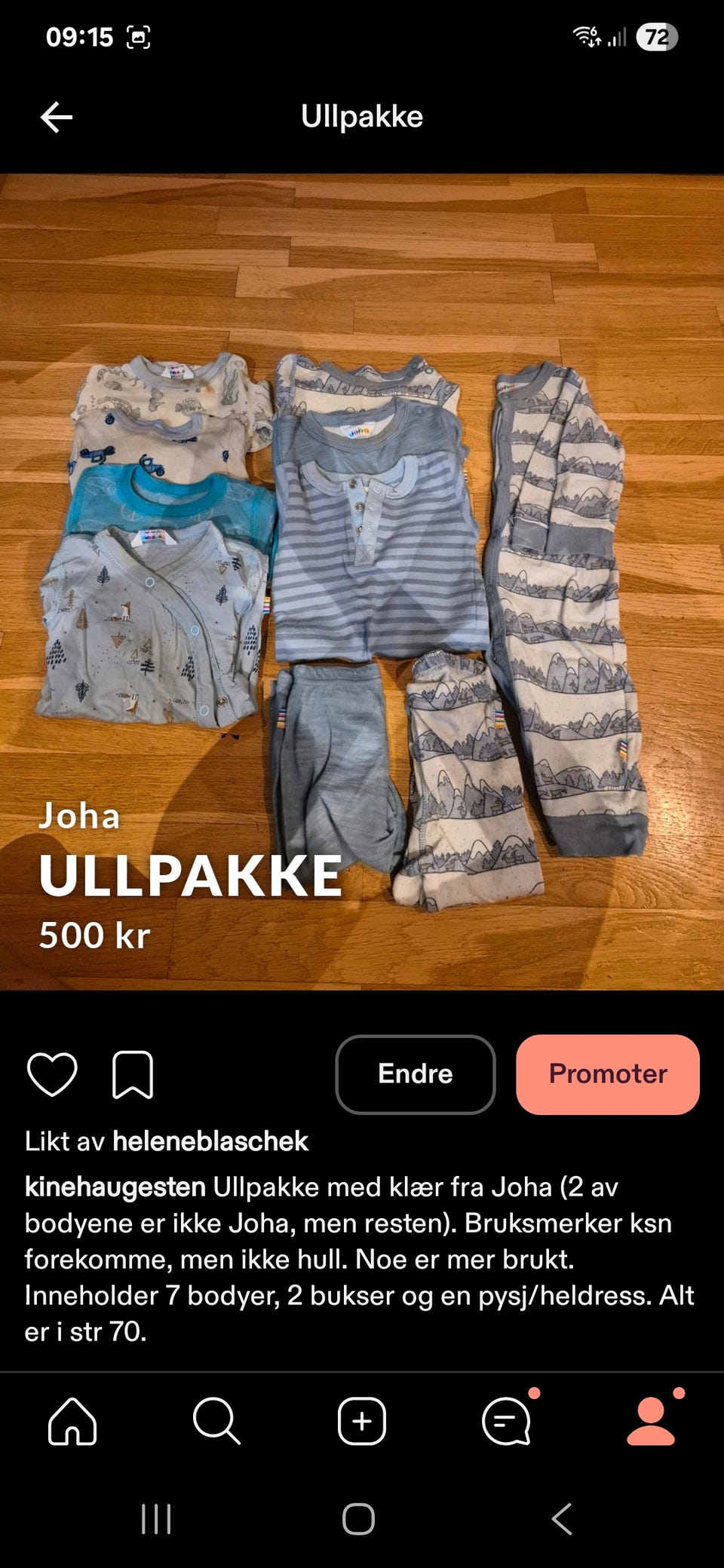Tap the battery indicator showing 72
The image size is (724, 1568).
point(658,37)
